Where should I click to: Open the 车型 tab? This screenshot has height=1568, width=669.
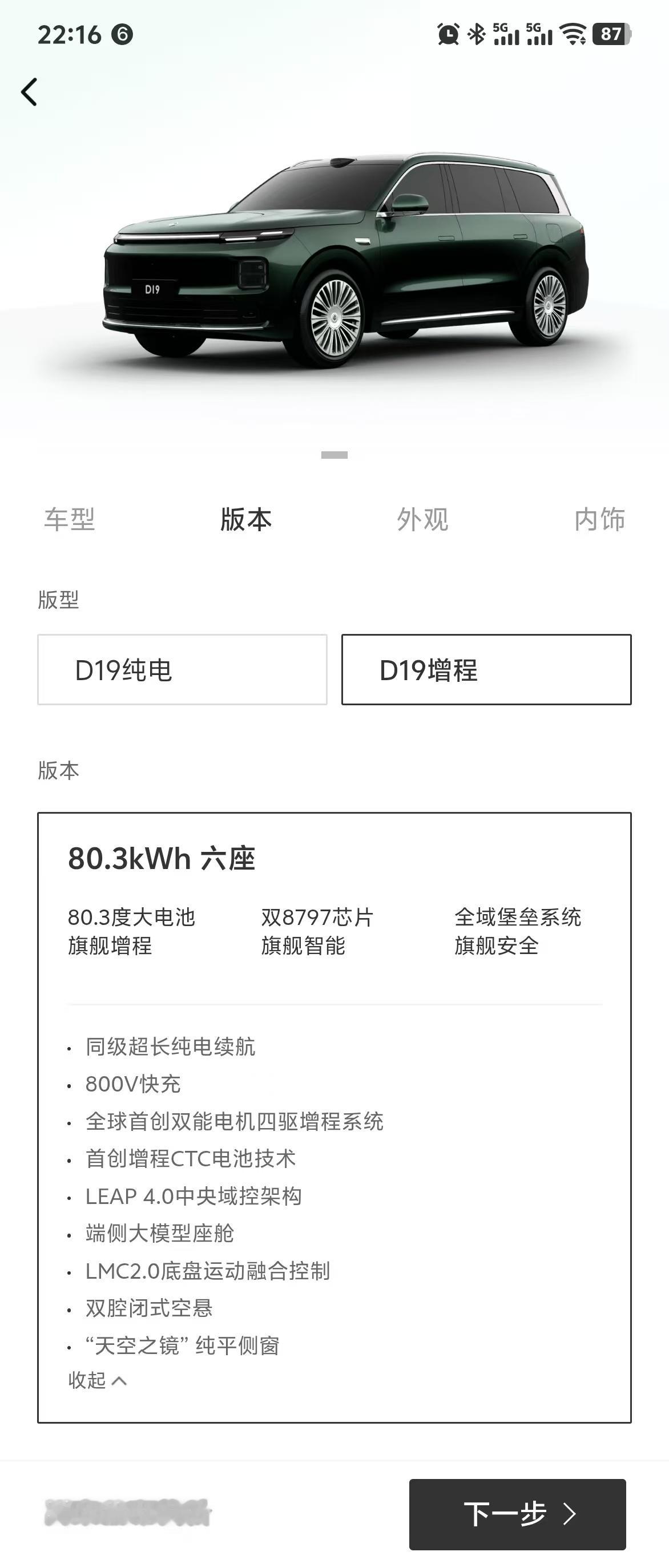pyautogui.click(x=72, y=520)
